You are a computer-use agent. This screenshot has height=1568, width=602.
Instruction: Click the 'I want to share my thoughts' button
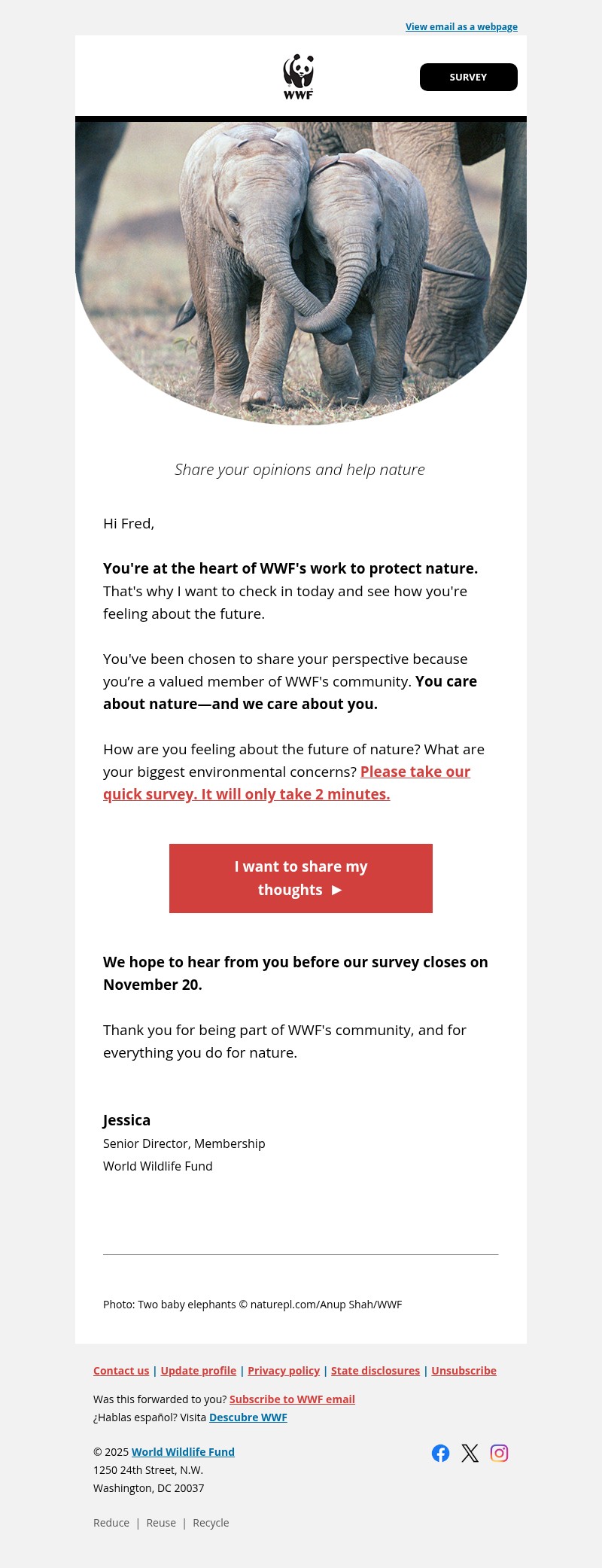pyautogui.click(x=300, y=878)
